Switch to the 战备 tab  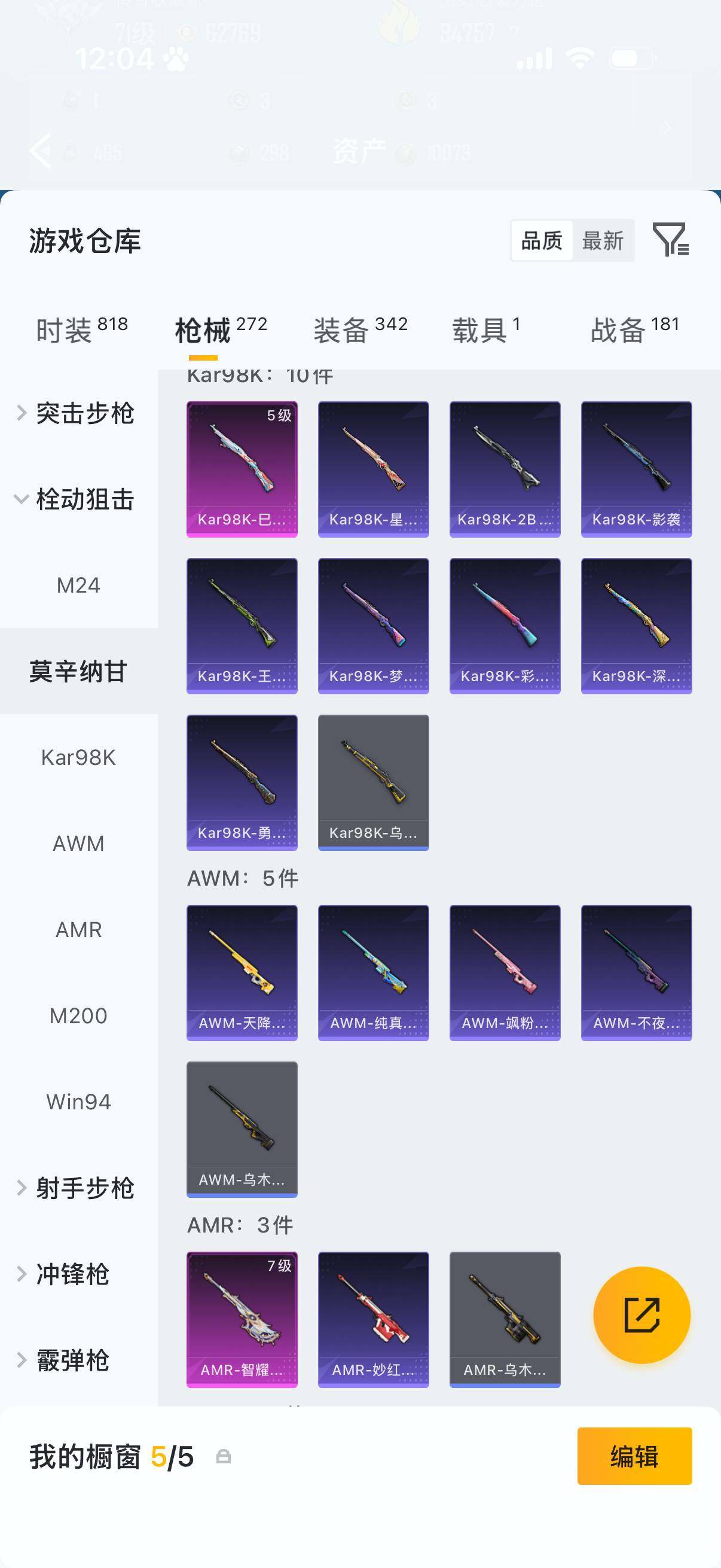point(622,326)
